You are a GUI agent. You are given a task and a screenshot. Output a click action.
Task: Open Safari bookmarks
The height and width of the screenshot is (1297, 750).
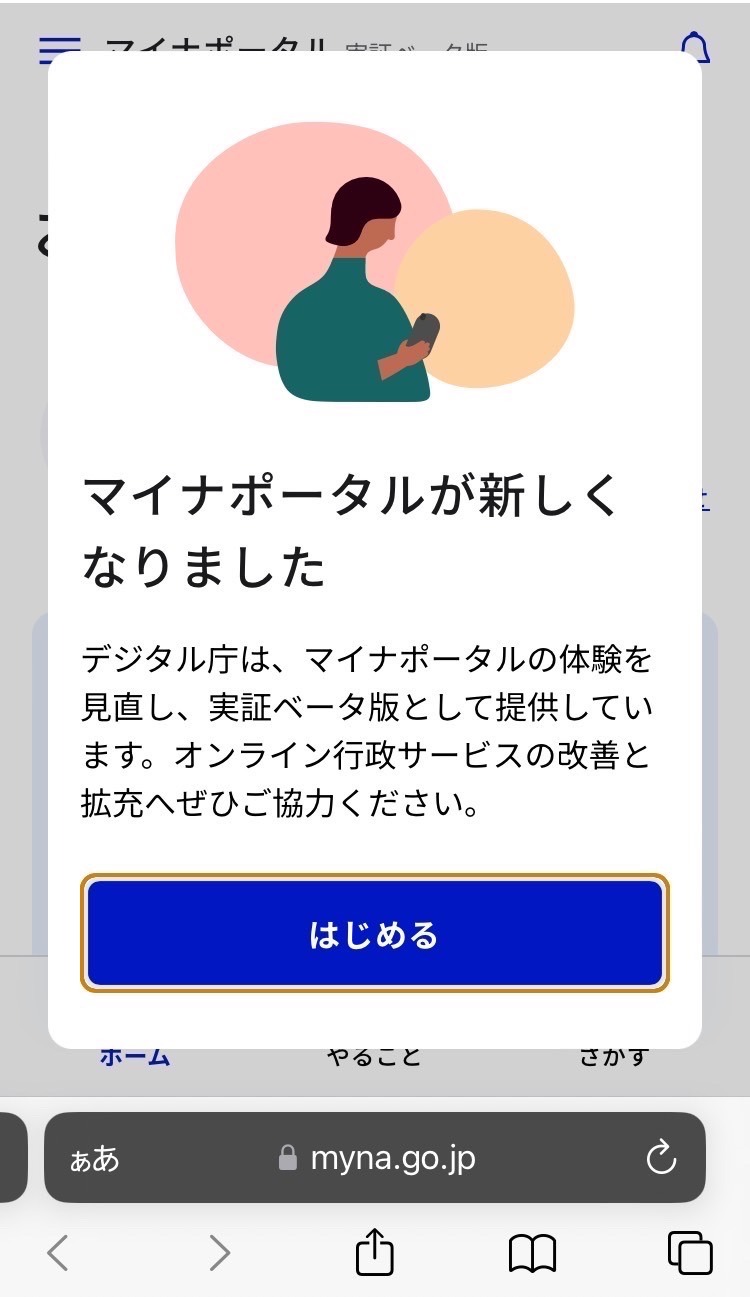click(x=532, y=1253)
